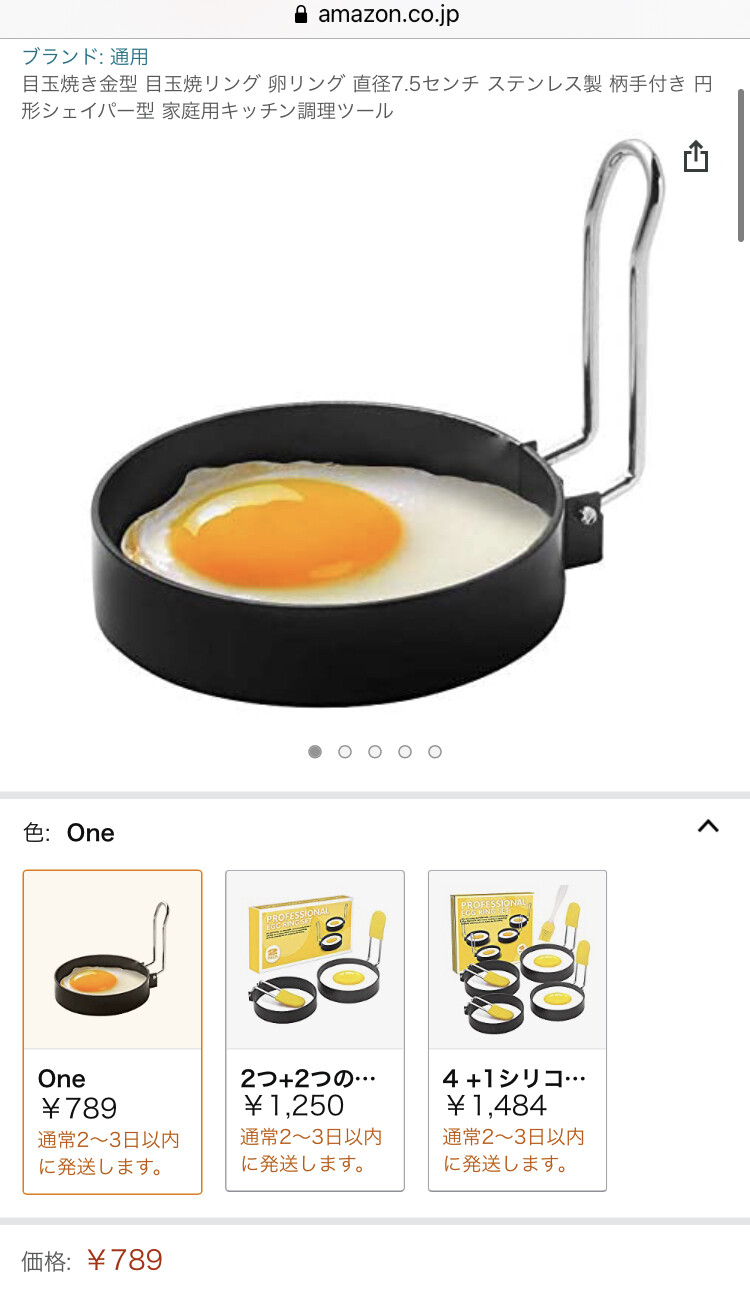Share this egg ring product
Image resolution: width=750 pixels, height=1294 pixels.
click(x=696, y=157)
